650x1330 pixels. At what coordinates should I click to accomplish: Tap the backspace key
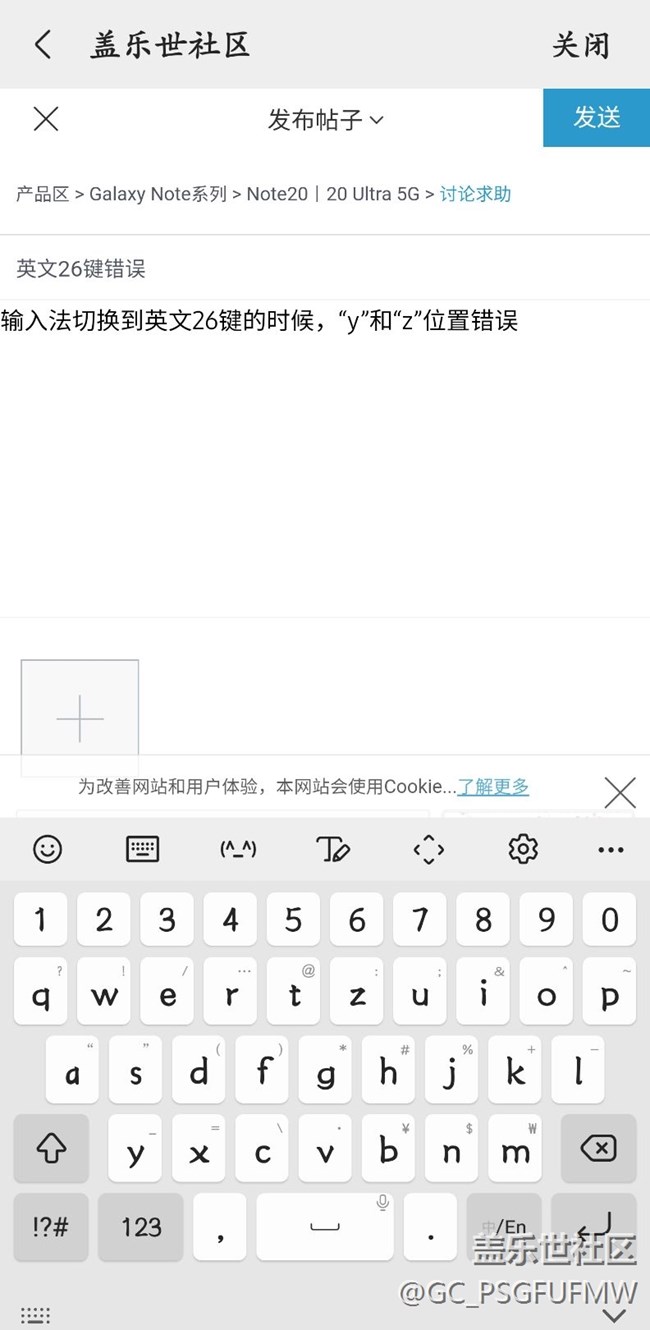pos(598,1149)
